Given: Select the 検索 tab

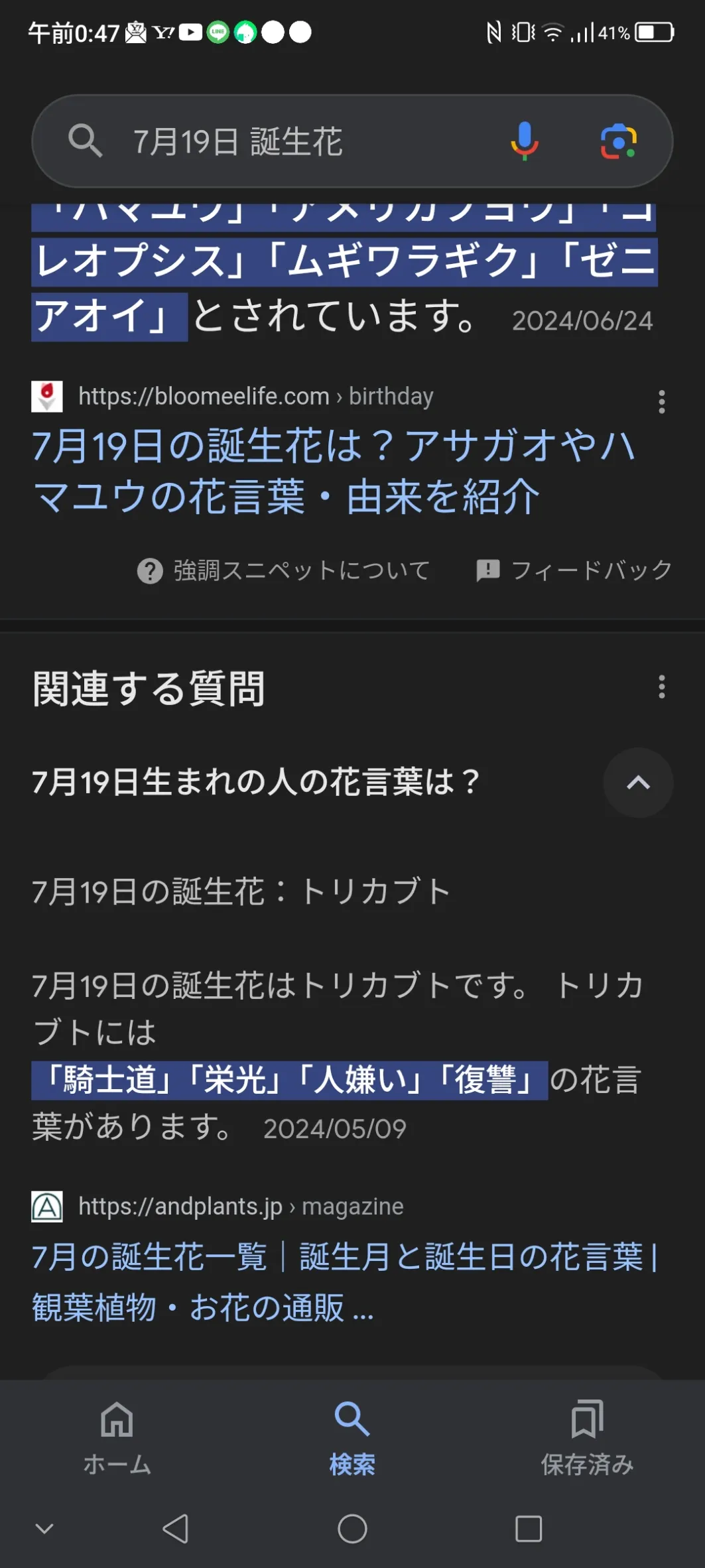Looking at the screenshot, I should click(352, 1437).
